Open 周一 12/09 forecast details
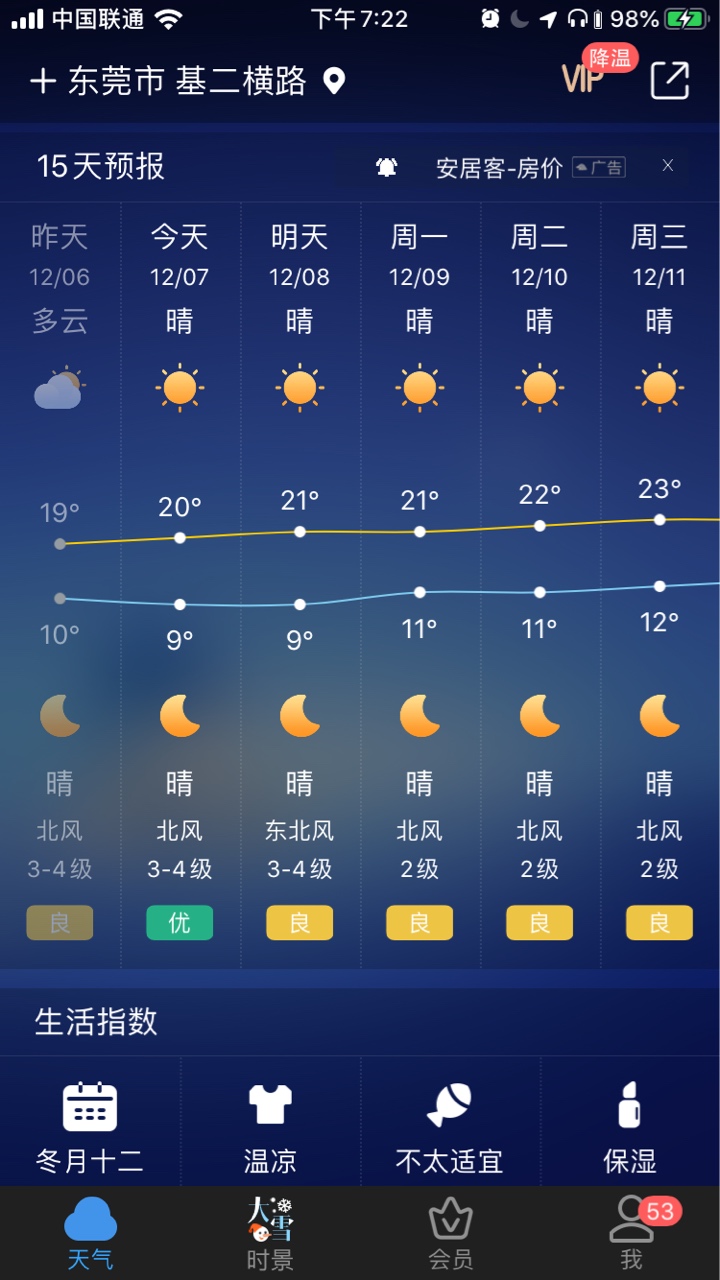The width and height of the screenshot is (720, 1280). click(420, 585)
